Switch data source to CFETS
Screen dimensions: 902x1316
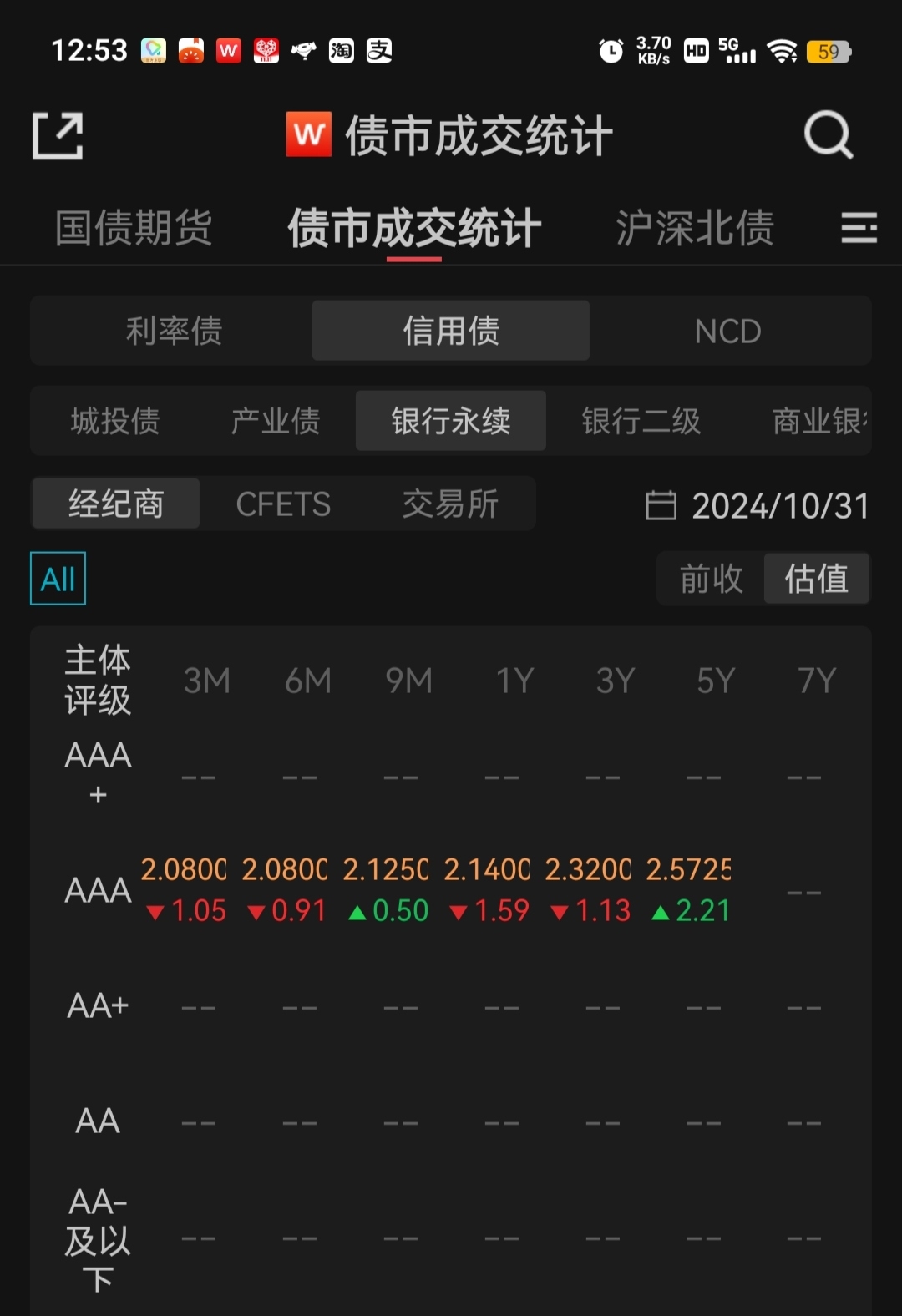(x=283, y=503)
